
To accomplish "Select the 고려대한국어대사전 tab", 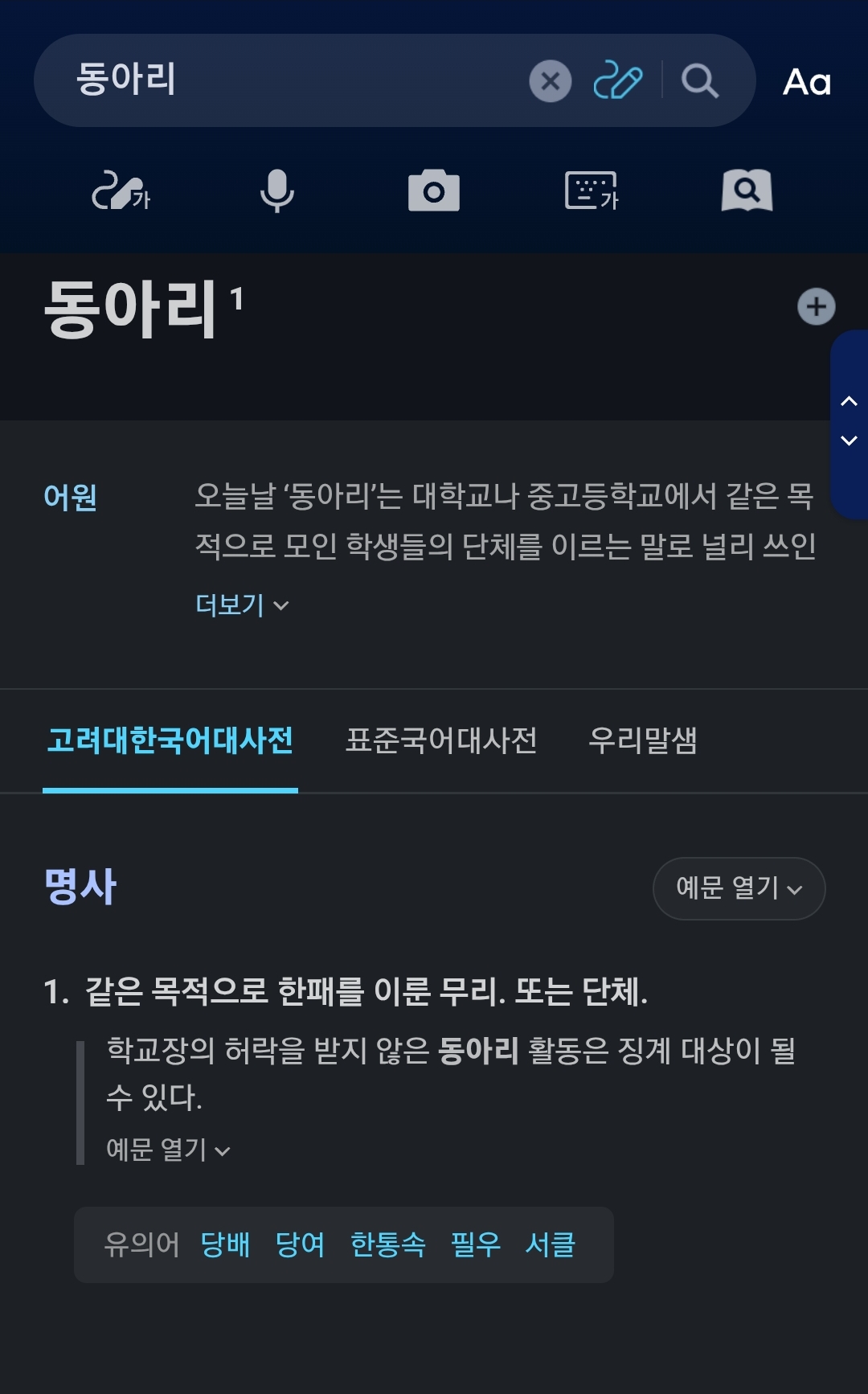I will coord(170,740).
